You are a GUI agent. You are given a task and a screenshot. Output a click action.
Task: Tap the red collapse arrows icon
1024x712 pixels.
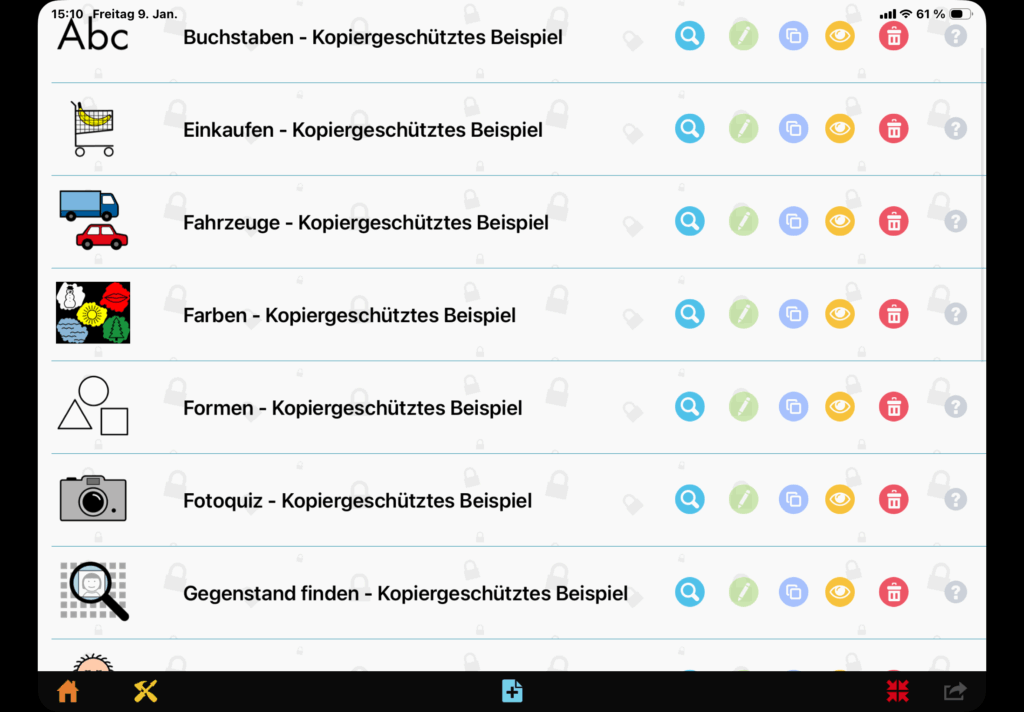pos(896,691)
